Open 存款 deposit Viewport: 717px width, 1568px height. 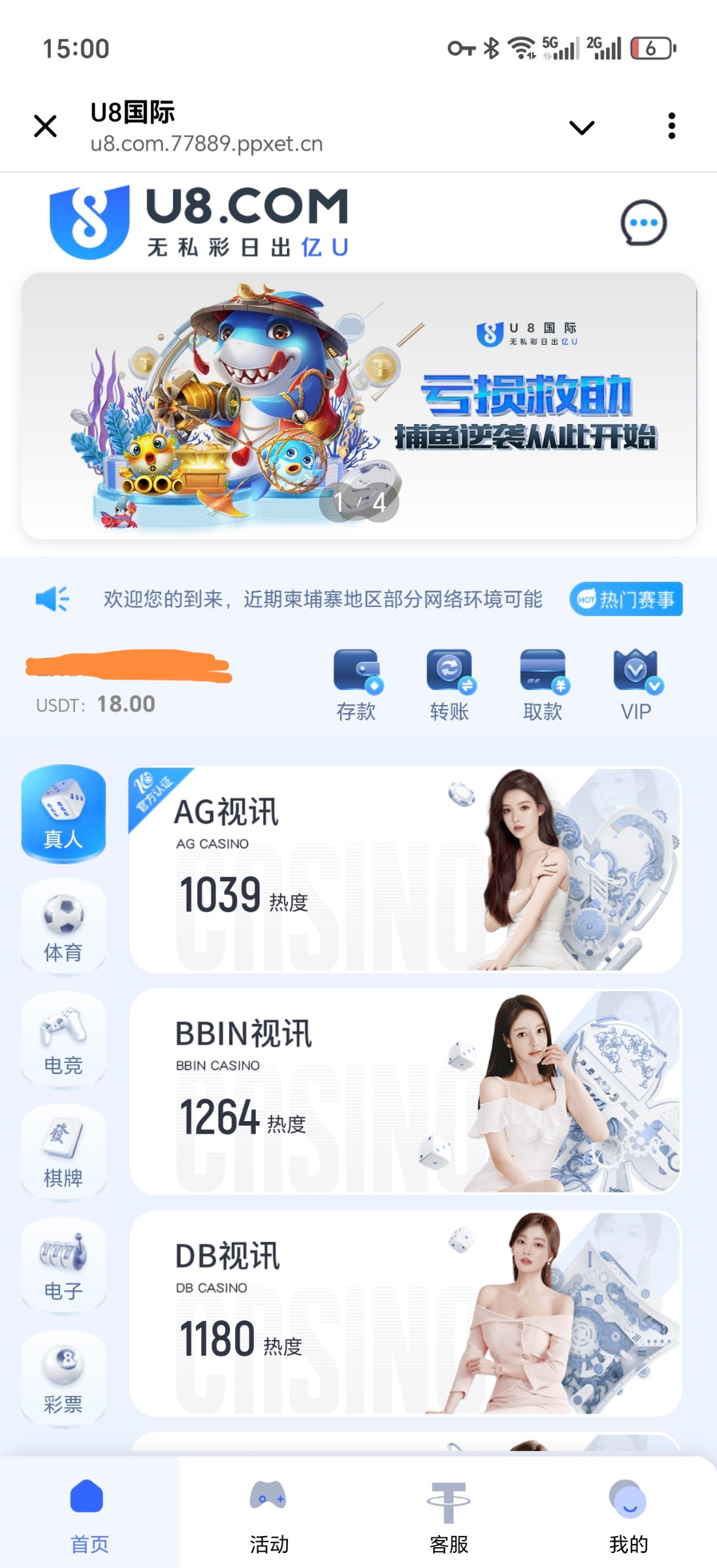(357, 685)
